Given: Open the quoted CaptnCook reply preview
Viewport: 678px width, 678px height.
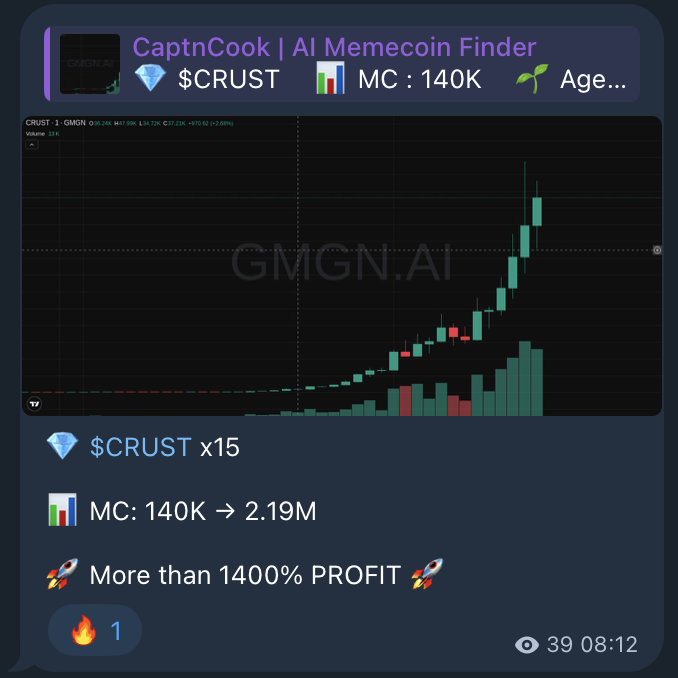Looking at the screenshot, I should [x=340, y=64].
